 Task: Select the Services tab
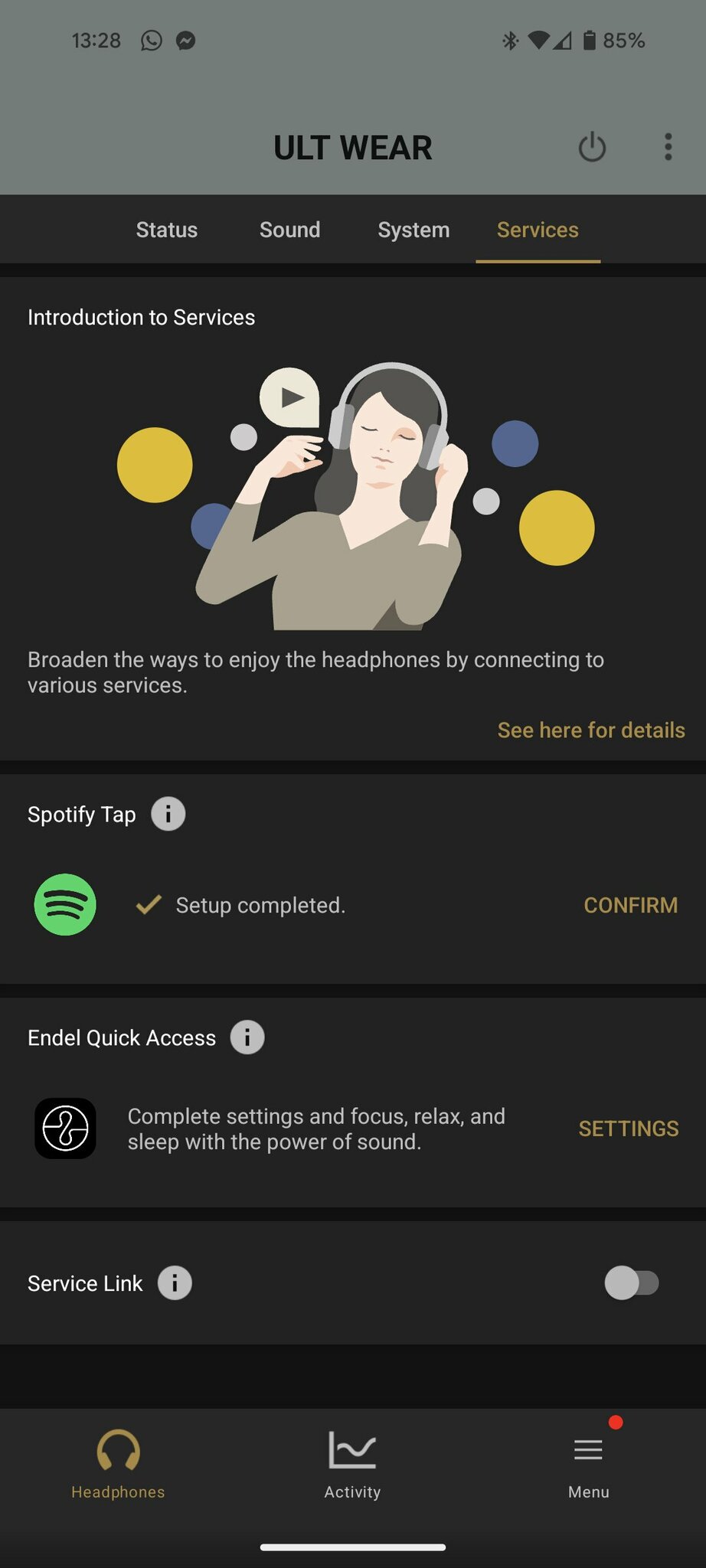coord(538,230)
